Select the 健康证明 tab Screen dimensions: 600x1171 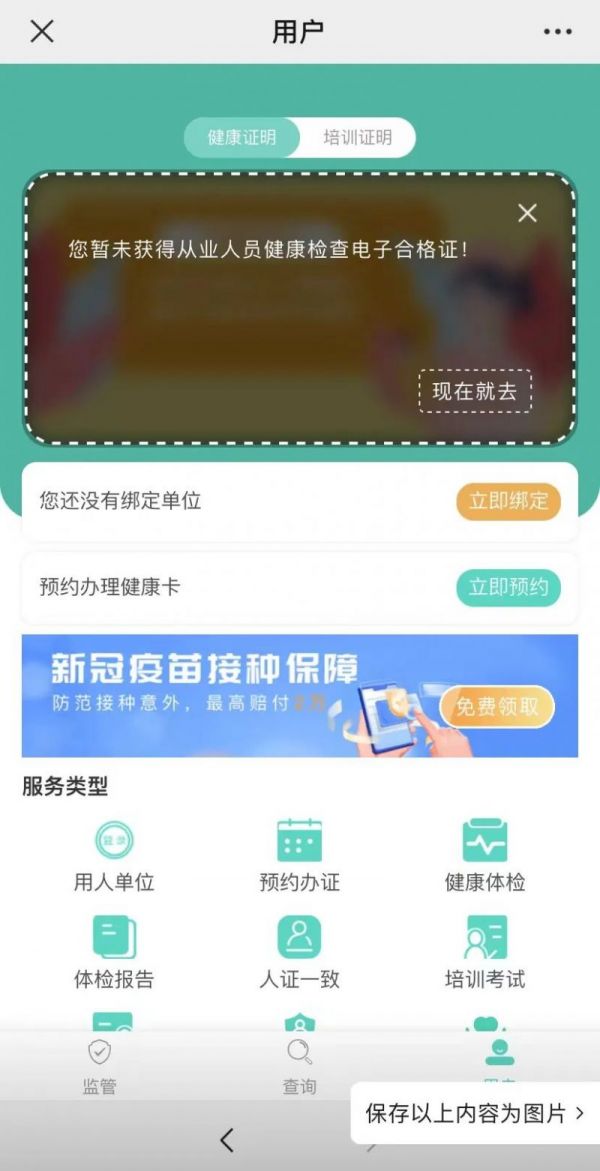[241, 137]
